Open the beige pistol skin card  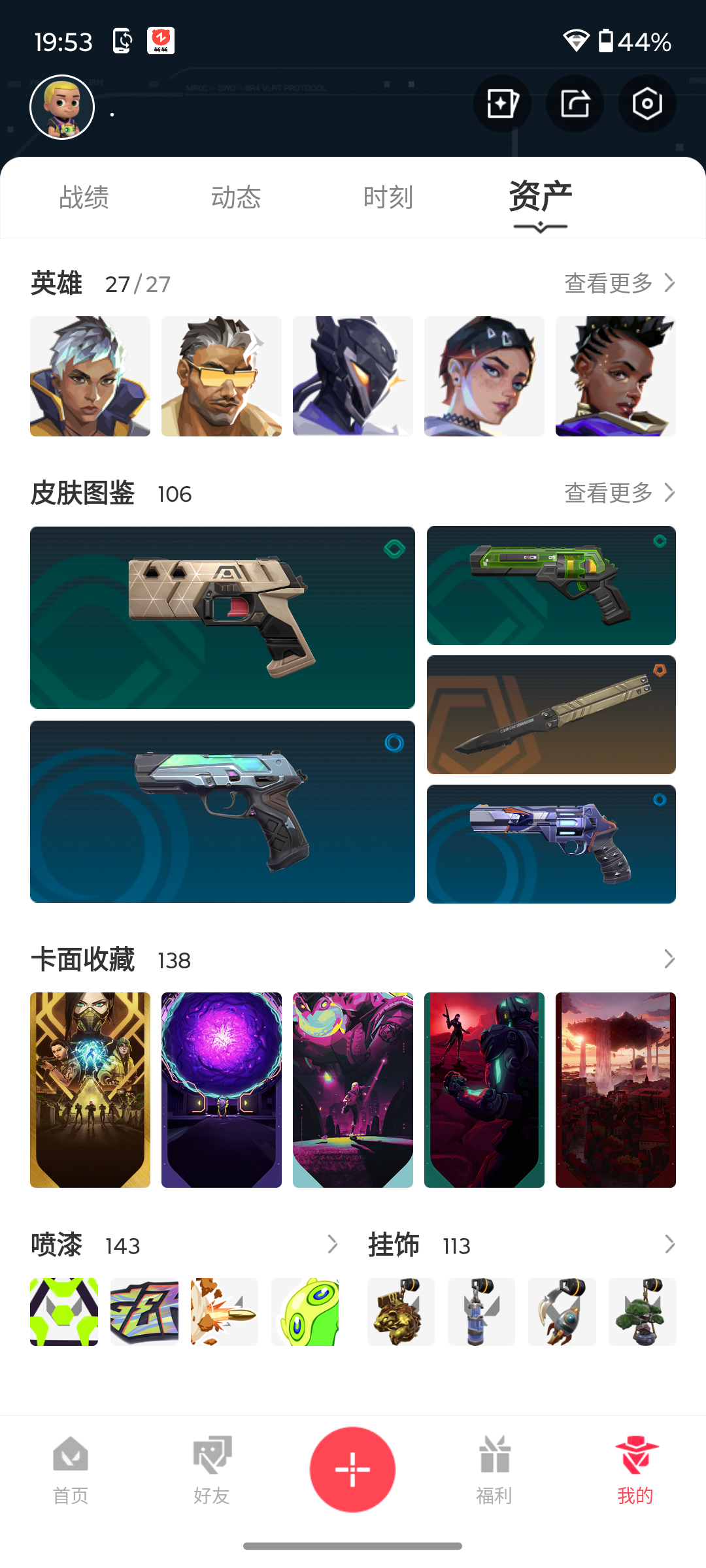coord(222,617)
